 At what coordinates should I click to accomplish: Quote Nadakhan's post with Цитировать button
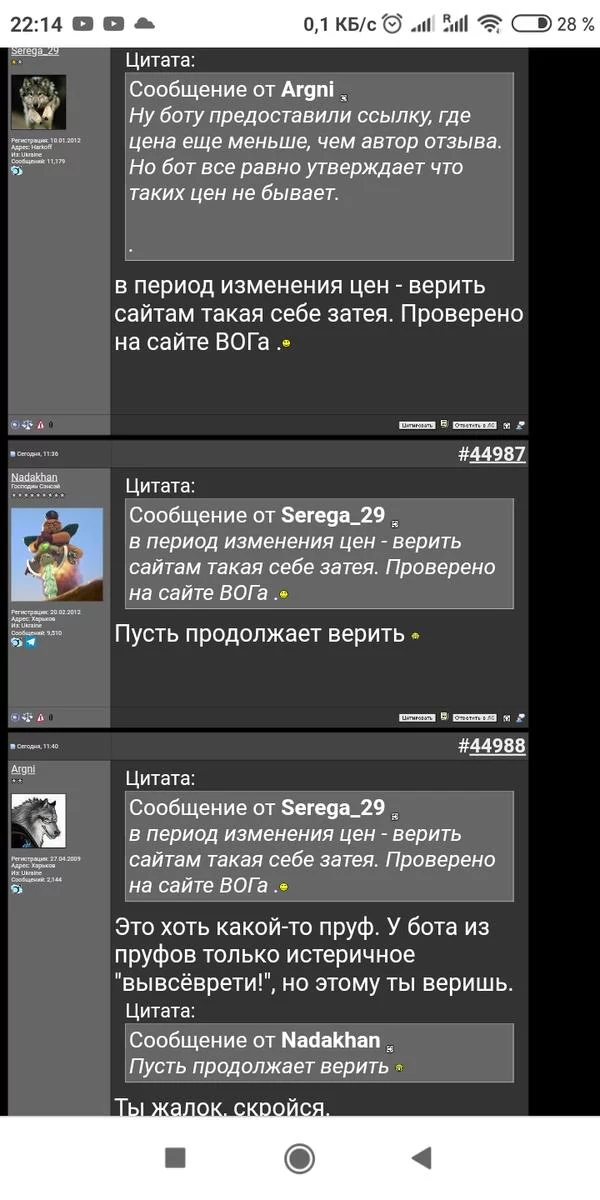pyautogui.click(x=417, y=717)
